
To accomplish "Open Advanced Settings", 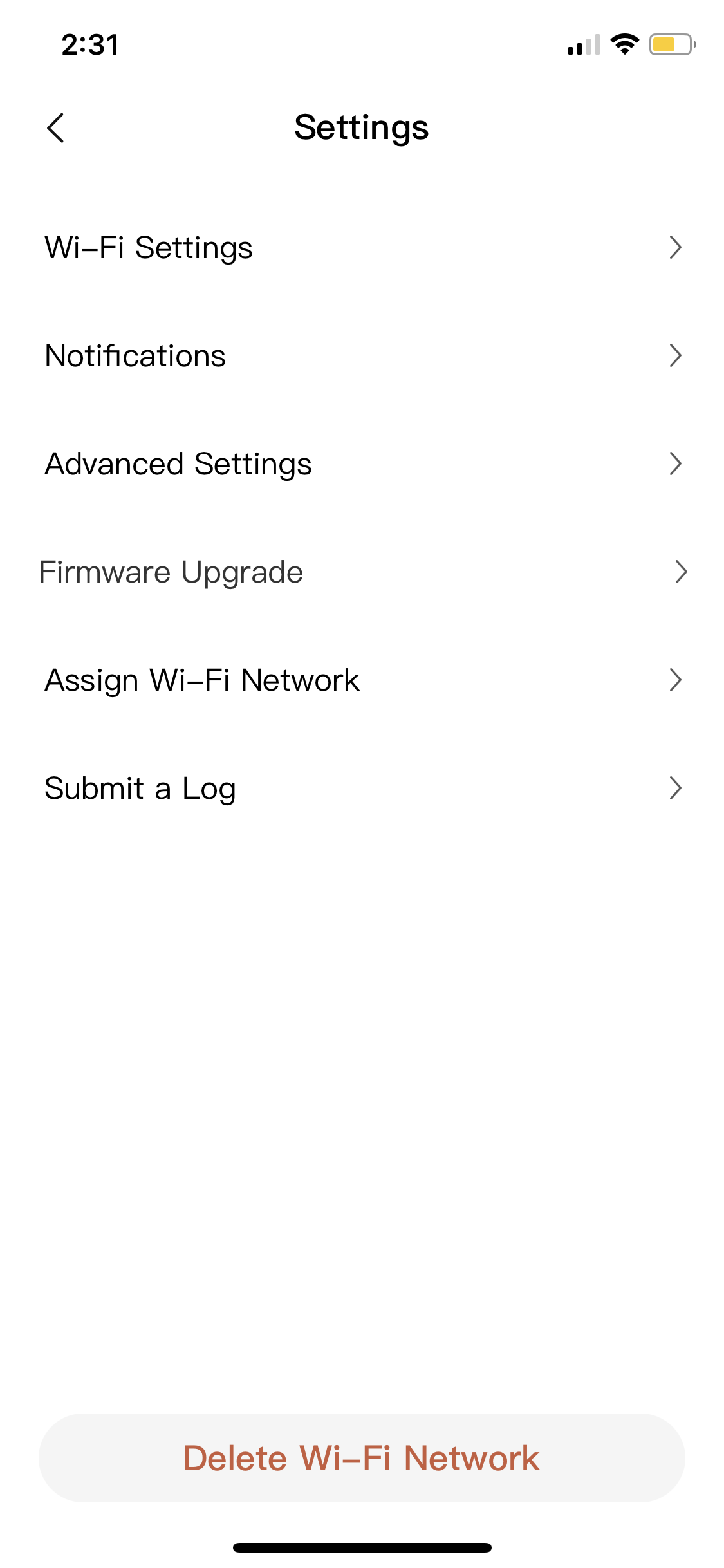I will 362,464.
